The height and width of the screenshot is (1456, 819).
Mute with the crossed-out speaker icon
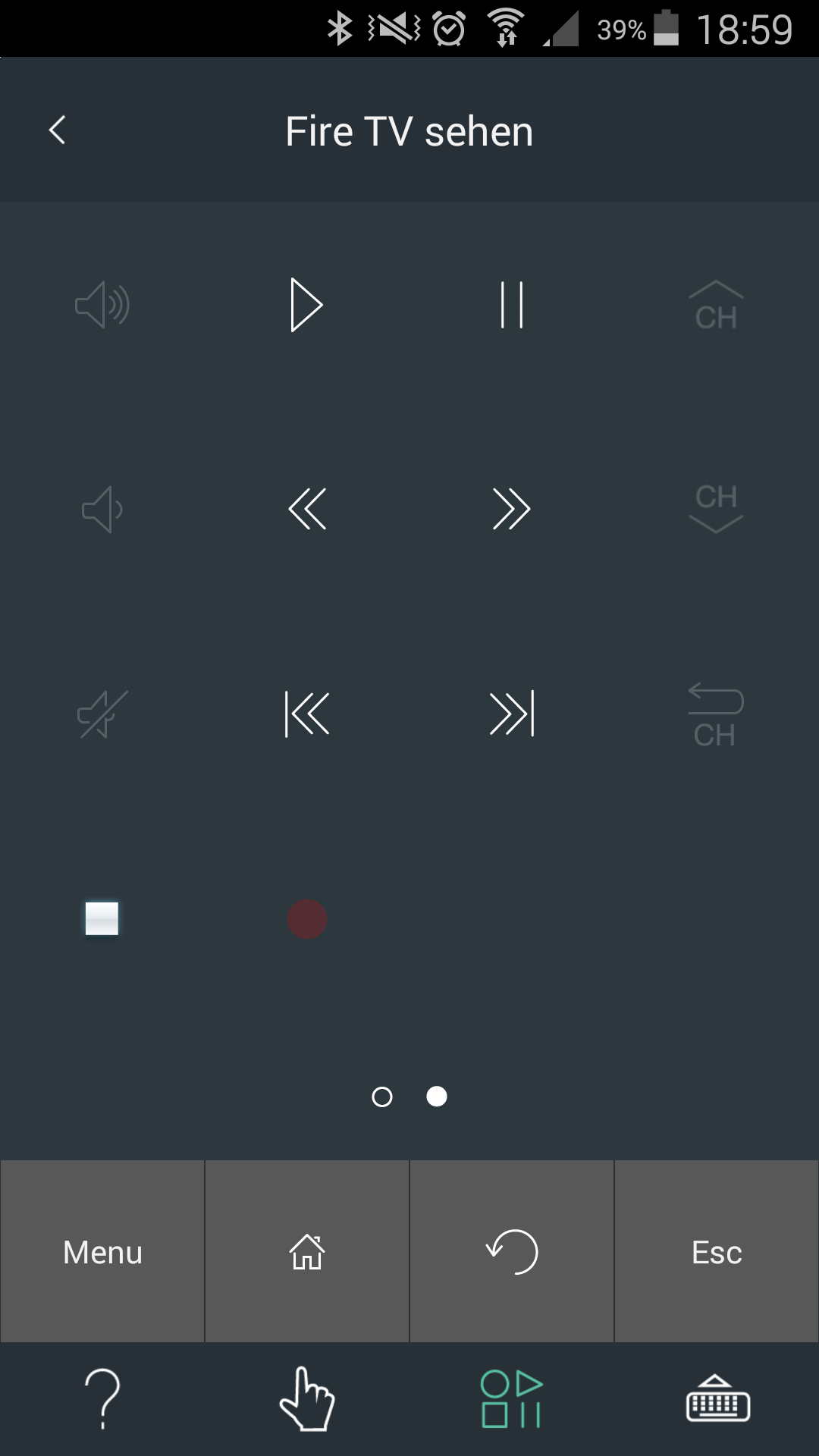click(x=102, y=714)
